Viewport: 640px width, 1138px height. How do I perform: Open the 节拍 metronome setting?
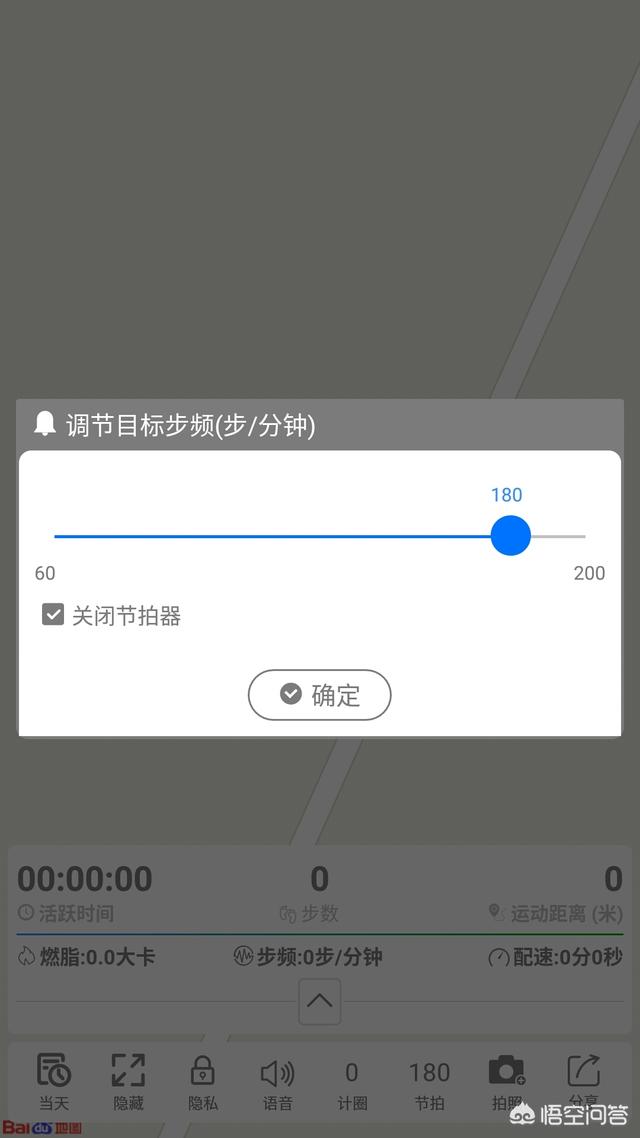tap(429, 1081)
